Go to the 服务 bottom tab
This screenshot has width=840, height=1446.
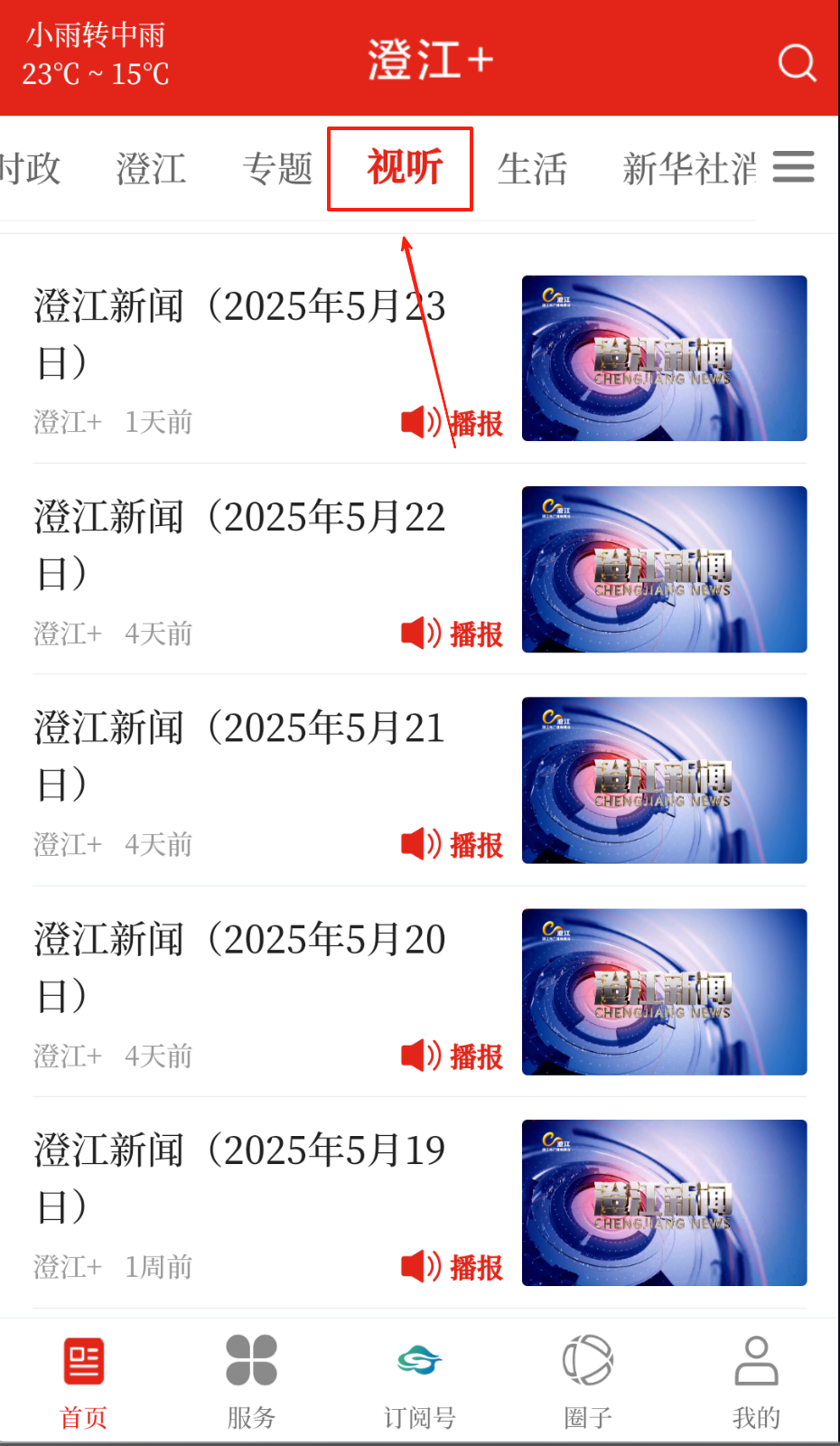coord(251,1380)
